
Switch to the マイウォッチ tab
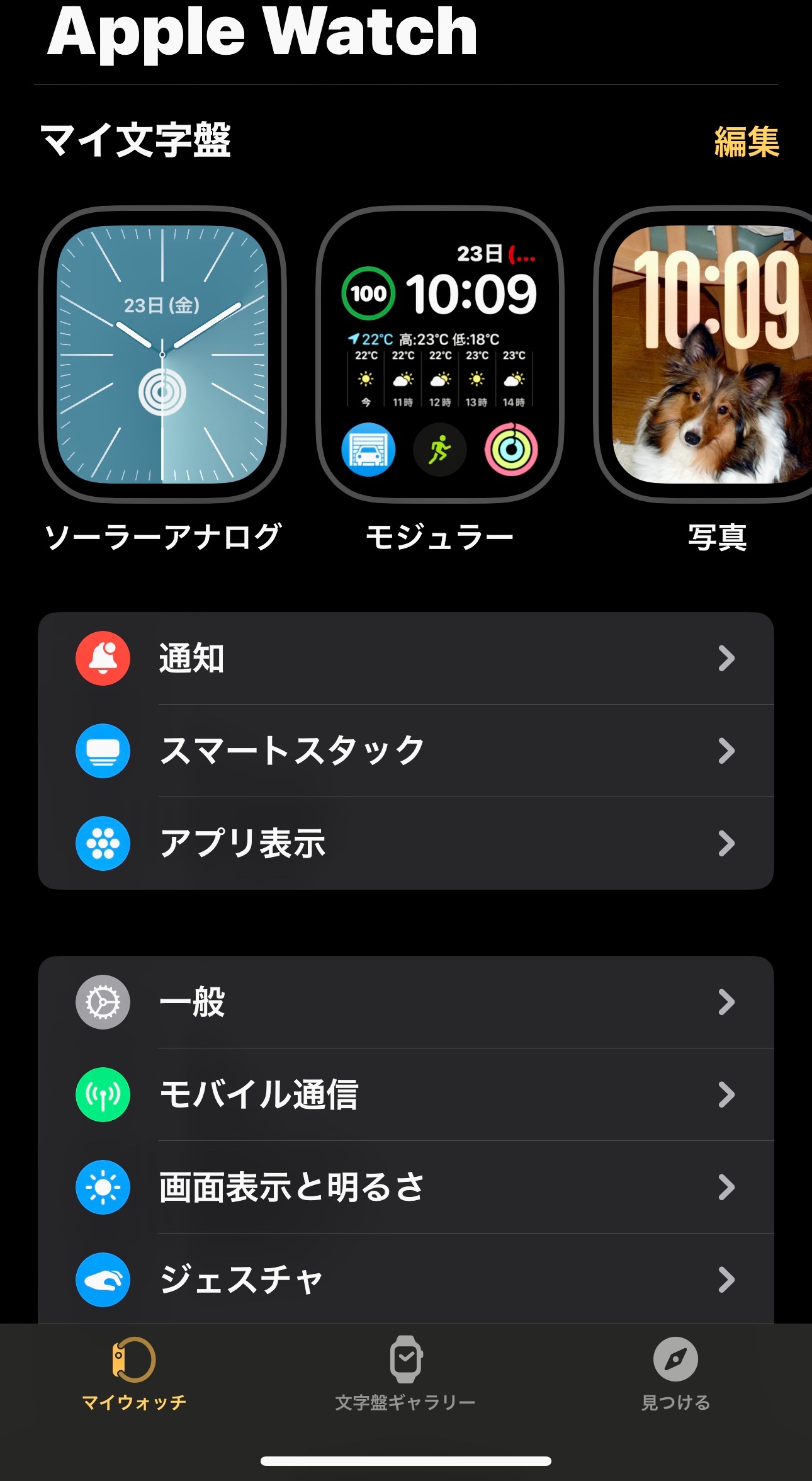tap(134, 1374)
